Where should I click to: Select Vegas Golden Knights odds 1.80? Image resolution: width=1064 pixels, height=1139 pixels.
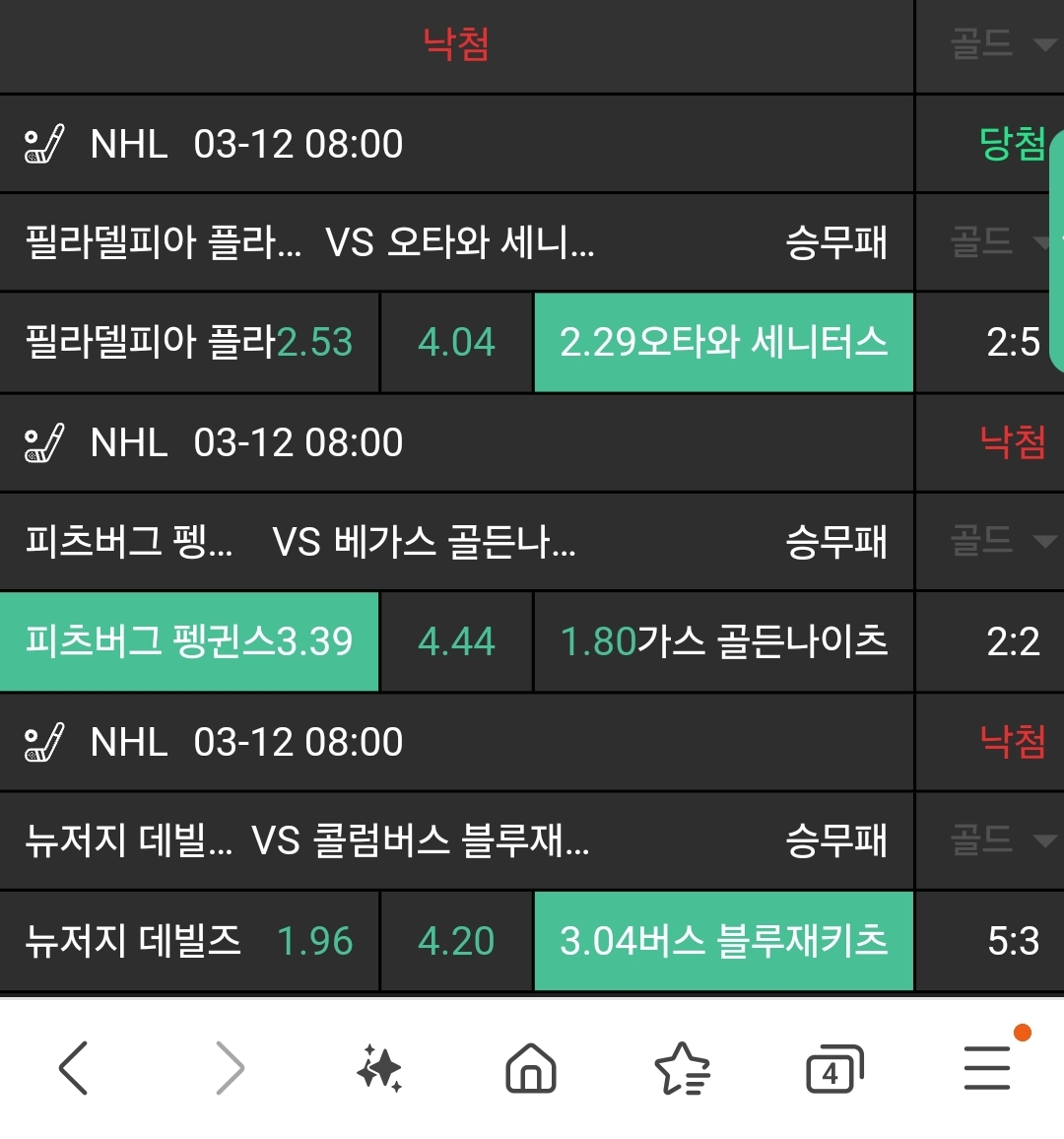[x=723, y=641]
